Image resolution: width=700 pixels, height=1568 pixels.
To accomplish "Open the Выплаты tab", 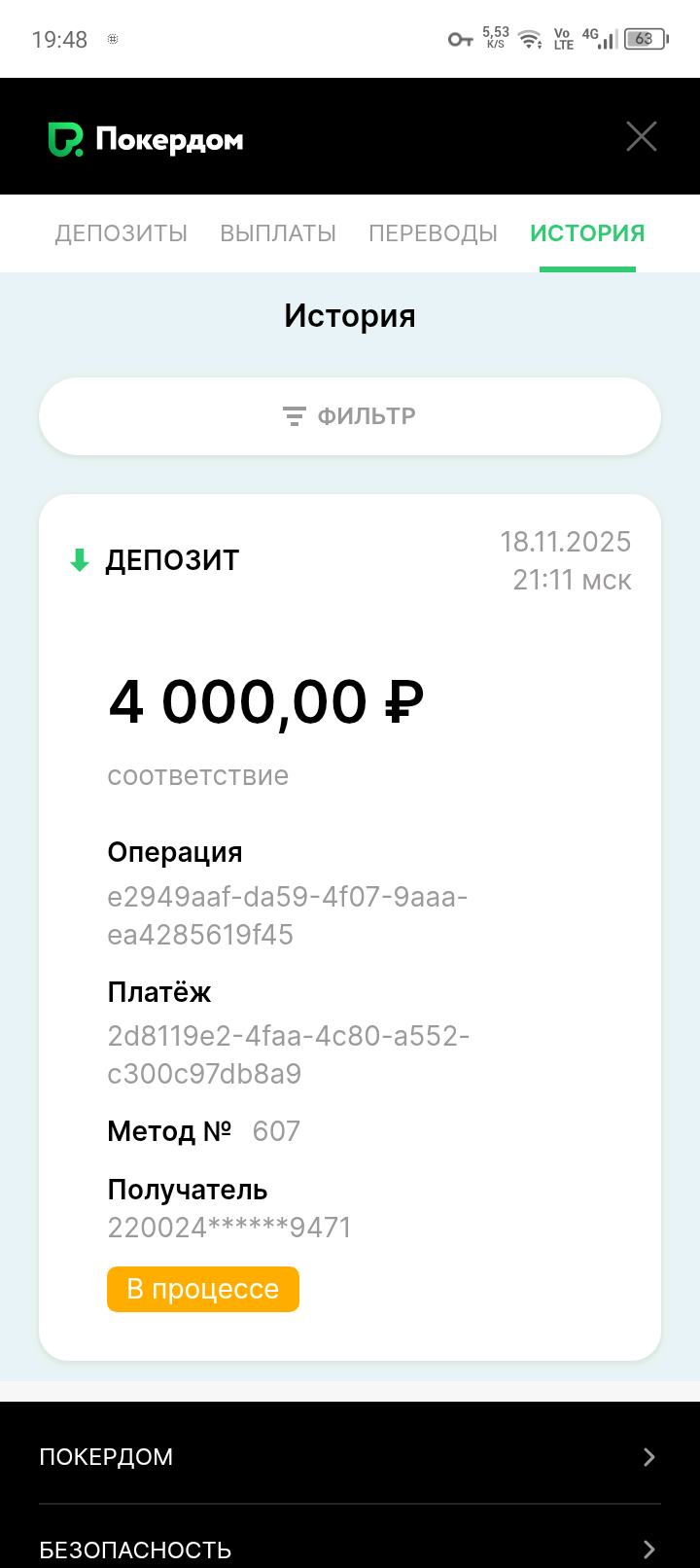I will (278, 233).
